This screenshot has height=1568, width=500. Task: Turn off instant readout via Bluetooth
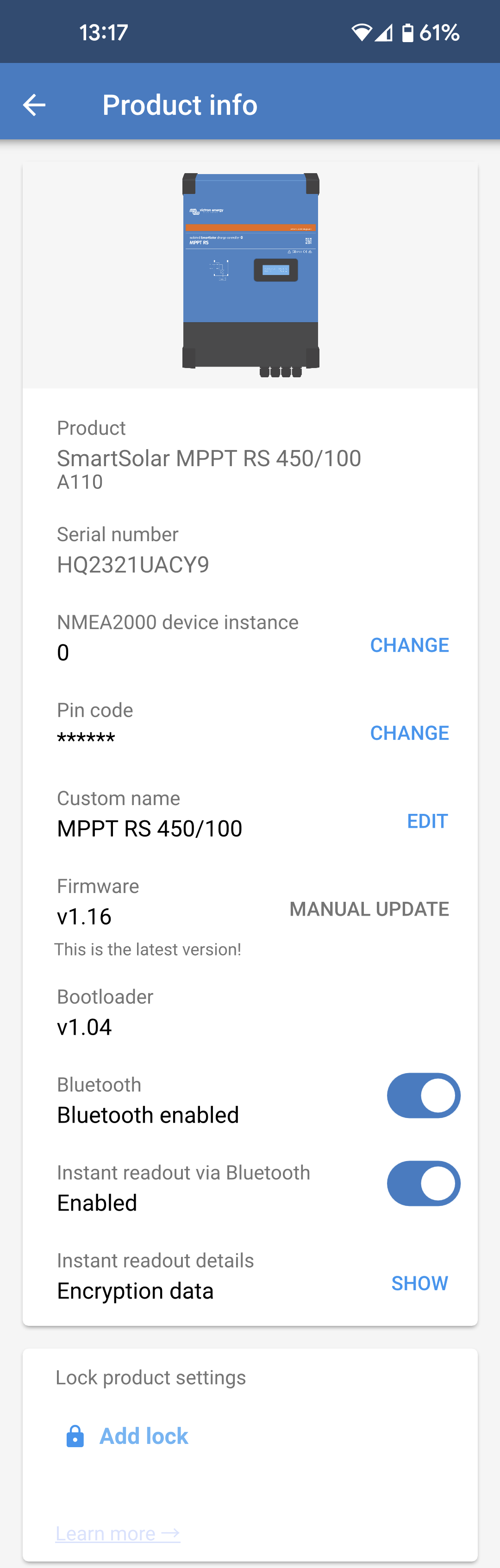click(x=423, y=1183)
